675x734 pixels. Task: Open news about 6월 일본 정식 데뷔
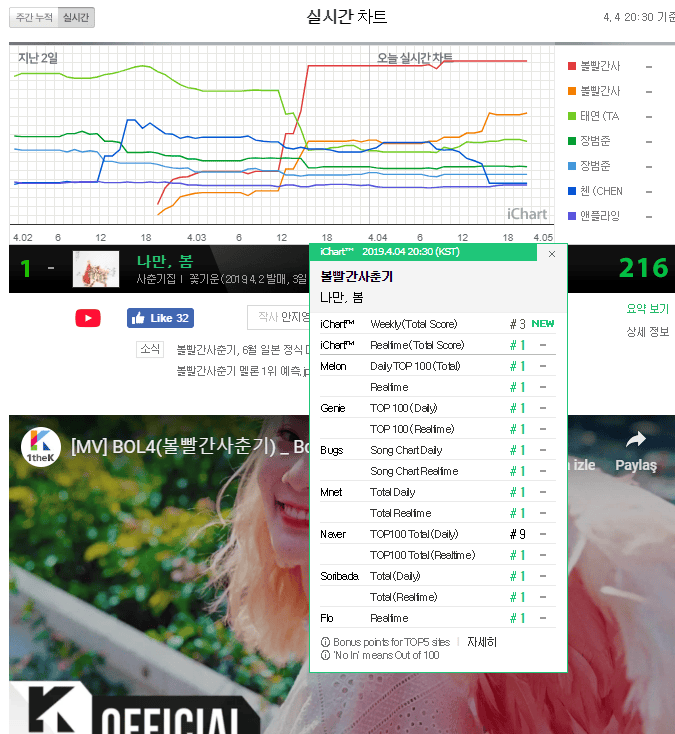[x=240, y=350]
